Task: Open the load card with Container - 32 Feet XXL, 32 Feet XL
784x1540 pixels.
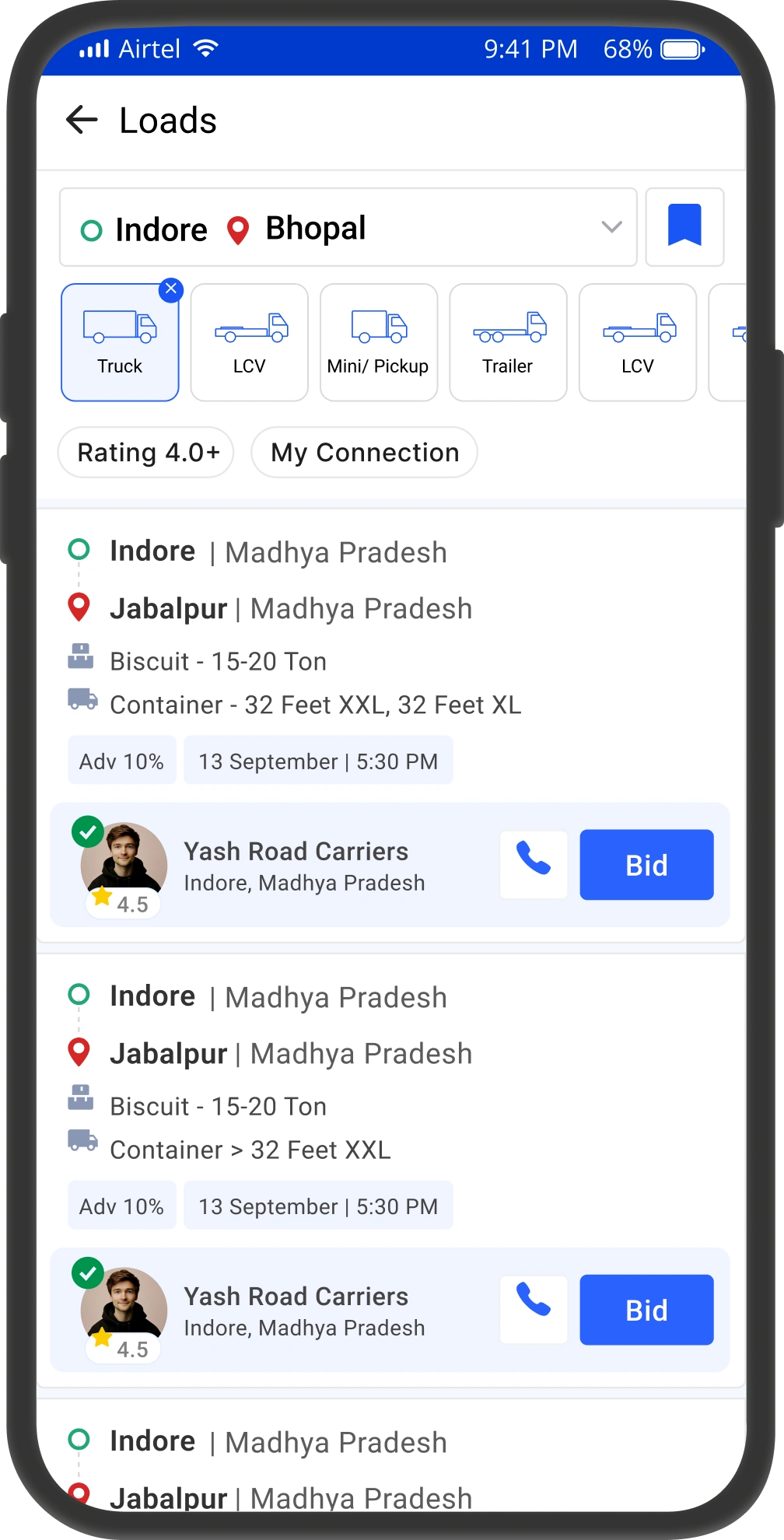Action: [x=390, y=726]
